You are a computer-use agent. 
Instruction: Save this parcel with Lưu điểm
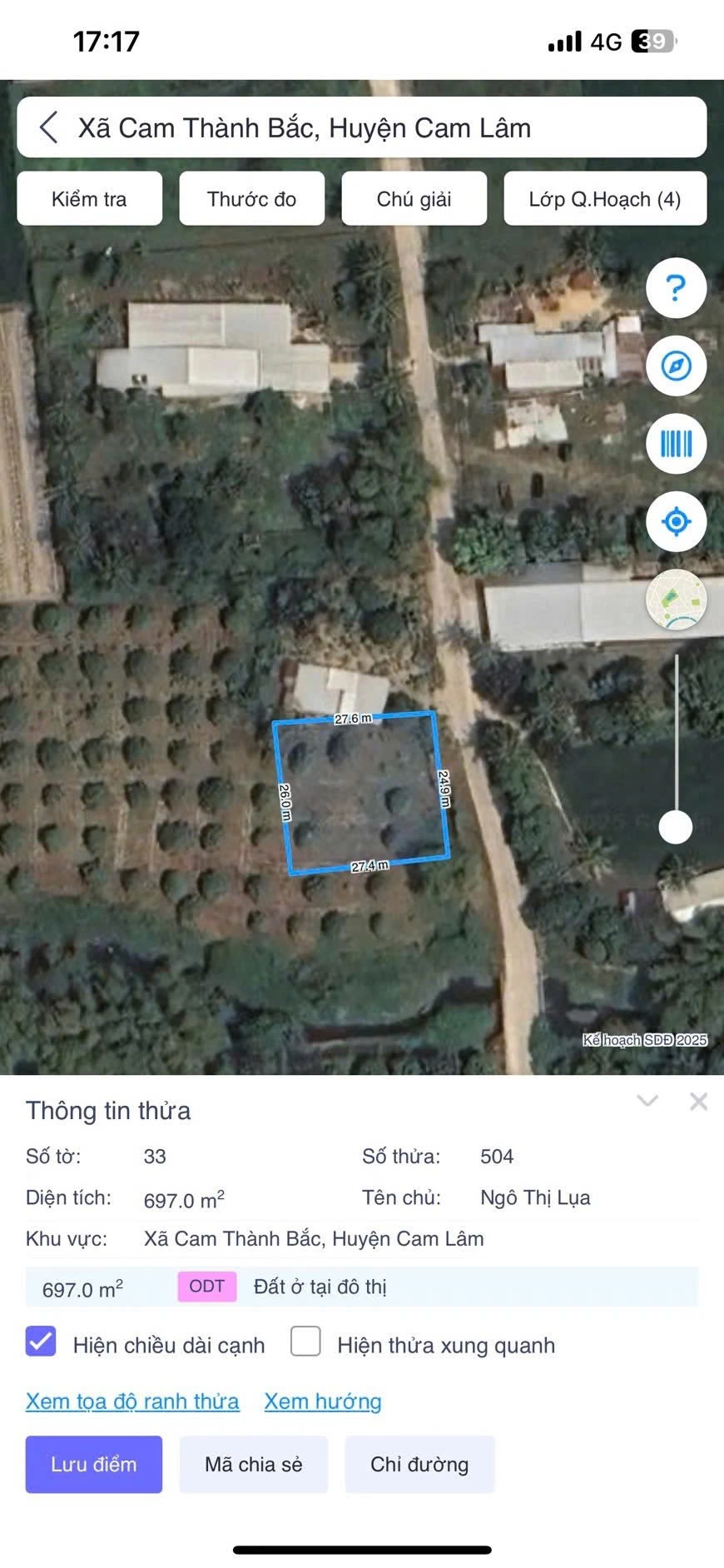(94, 1464)
